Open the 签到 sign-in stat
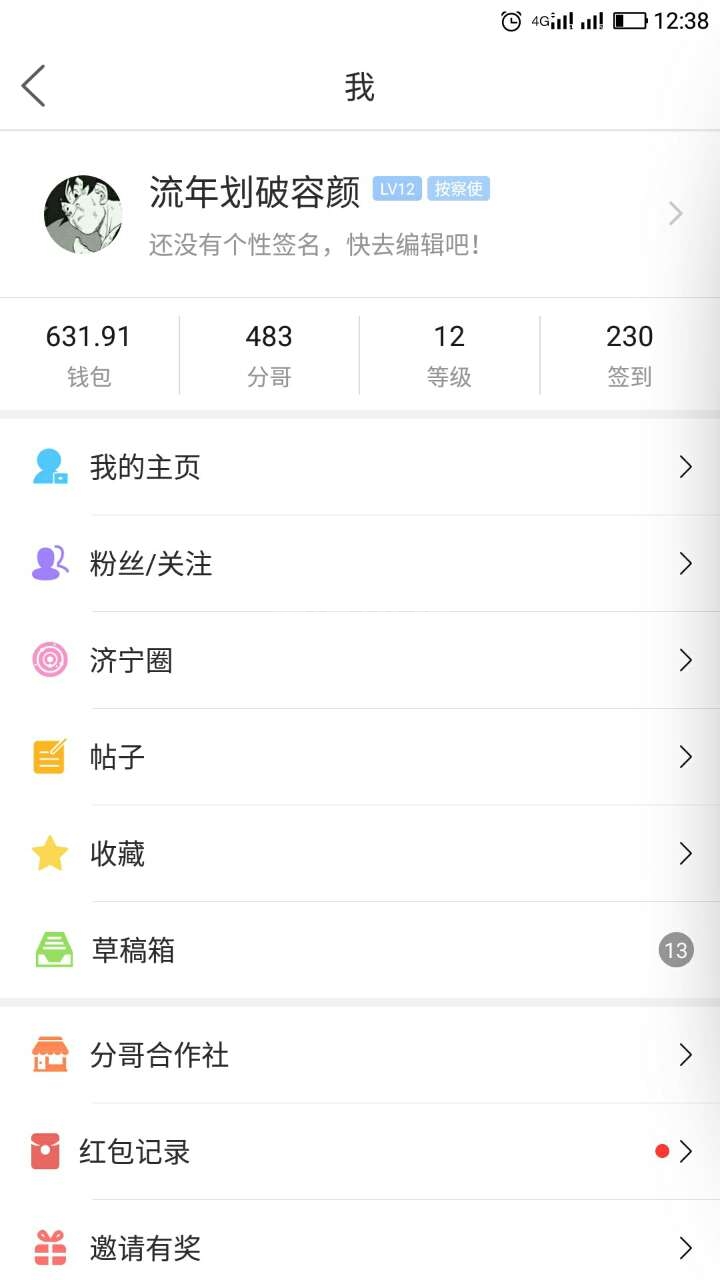 tap(629, 355)
